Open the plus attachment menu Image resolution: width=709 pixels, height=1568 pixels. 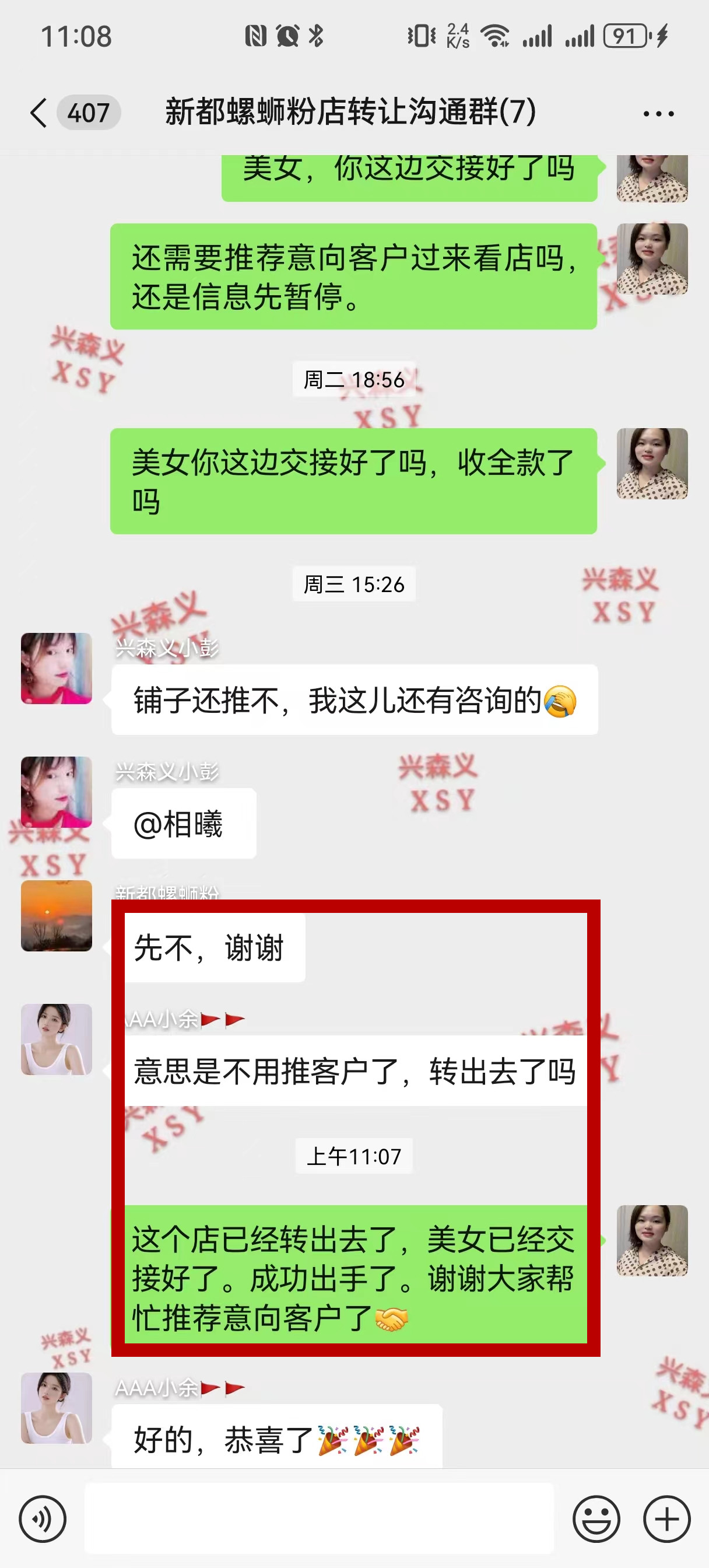[666, 1520]
